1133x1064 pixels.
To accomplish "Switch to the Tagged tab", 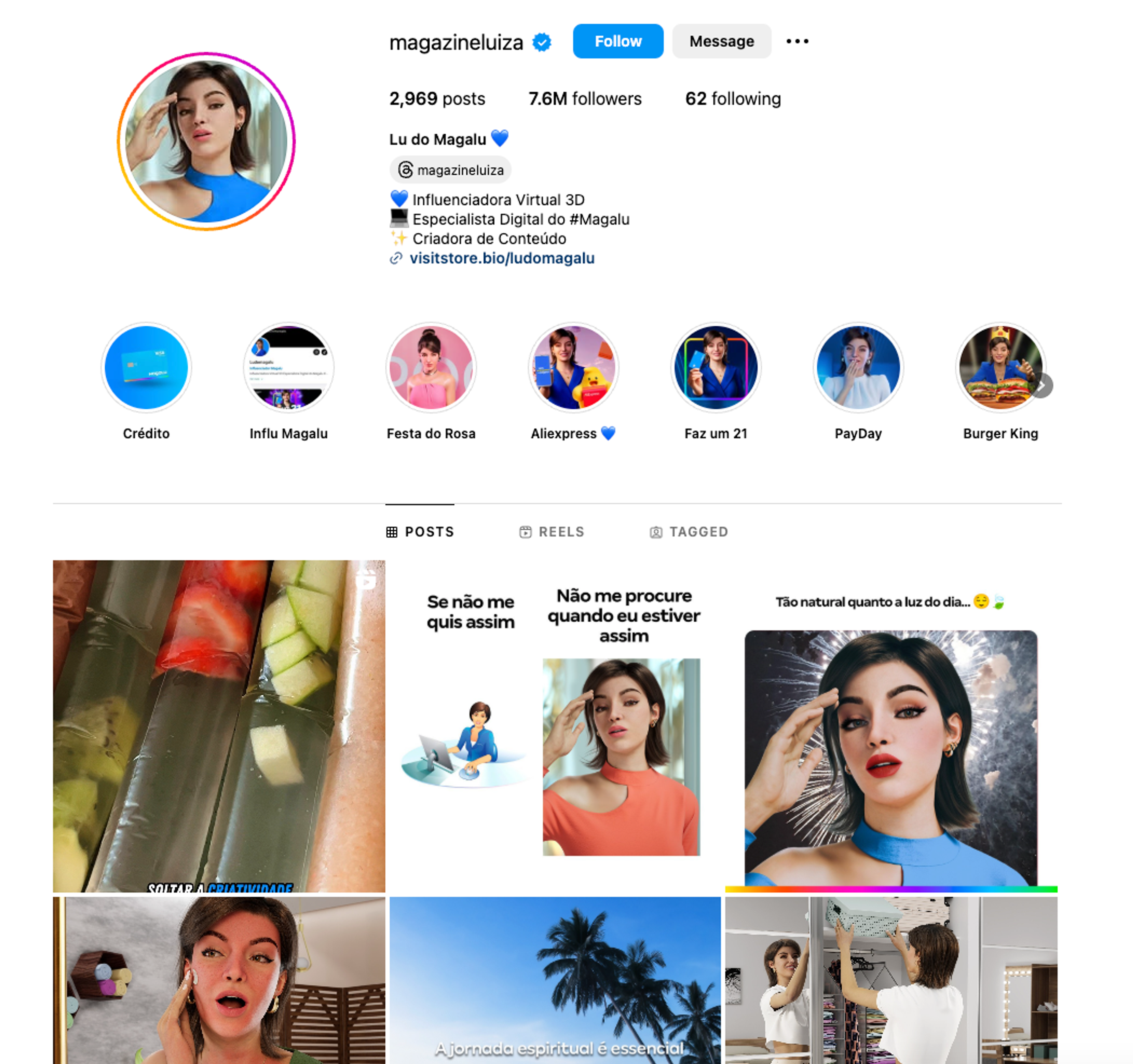I will coord(689,532).
